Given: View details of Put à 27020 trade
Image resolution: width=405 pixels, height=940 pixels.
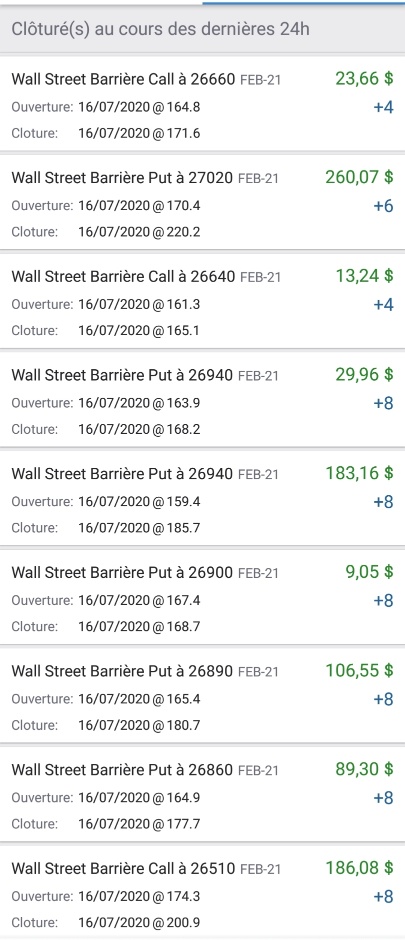Looking at the screenshot, I should pyautogui.click(x=202, y=203).
